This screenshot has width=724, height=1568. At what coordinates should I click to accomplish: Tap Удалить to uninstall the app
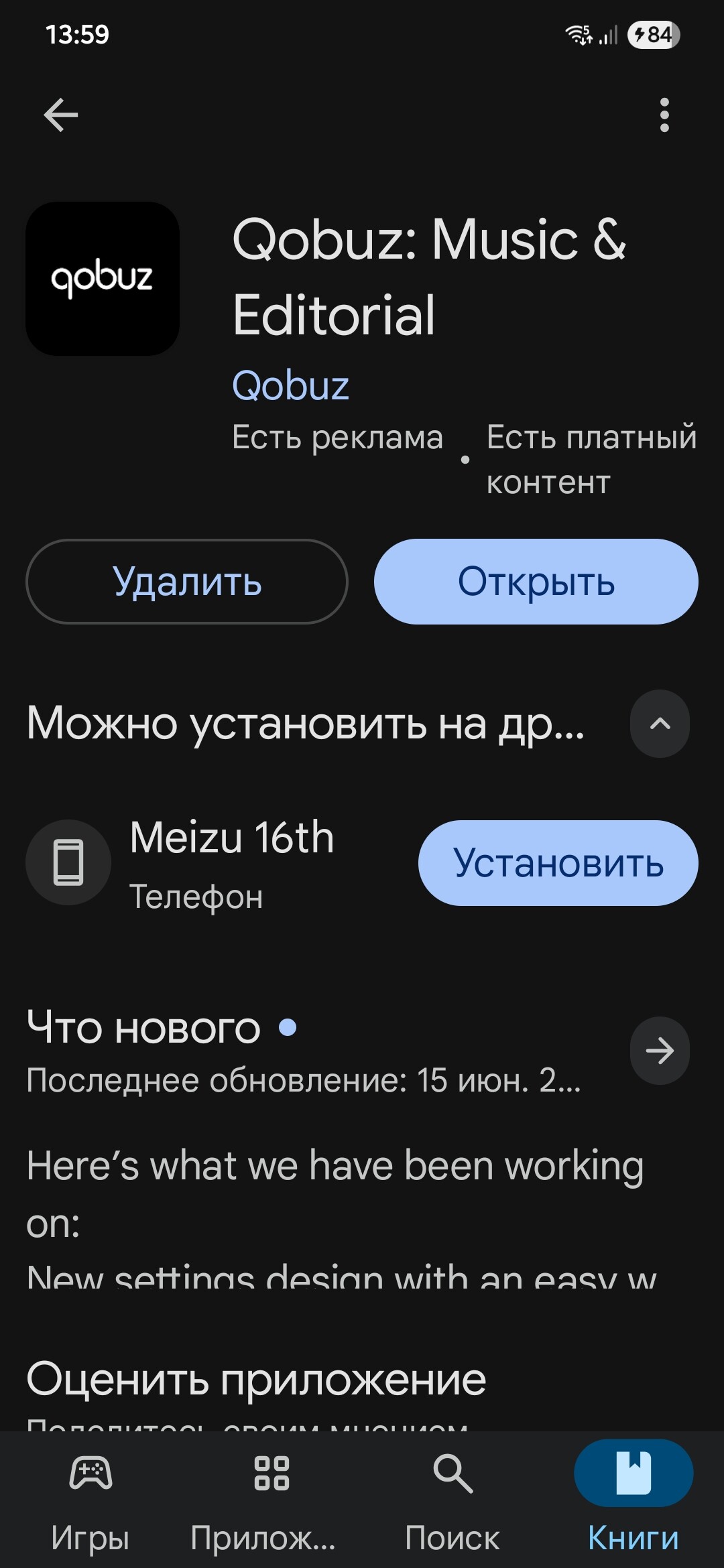(x=187, y=582)
